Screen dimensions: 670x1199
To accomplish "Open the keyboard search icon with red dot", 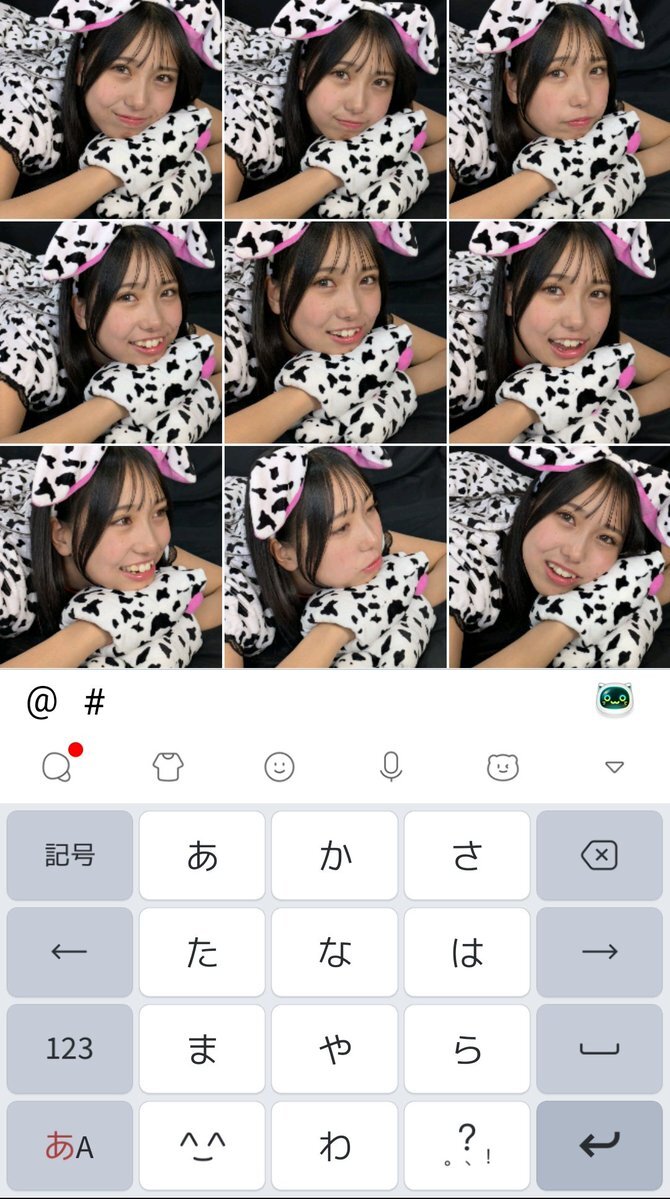I will [57, 766].
